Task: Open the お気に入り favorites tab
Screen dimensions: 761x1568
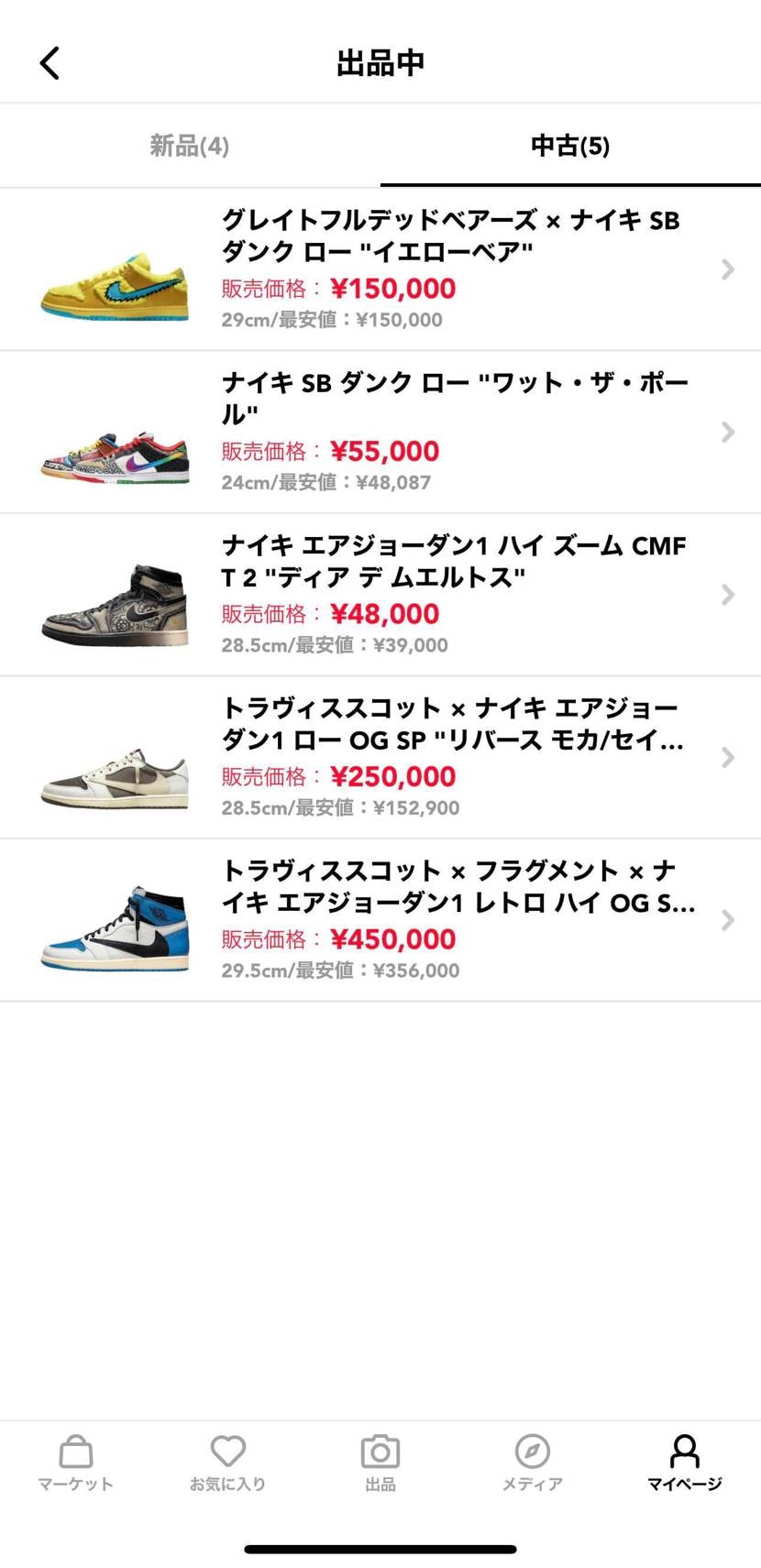Action: click(x=227, y=1464)
